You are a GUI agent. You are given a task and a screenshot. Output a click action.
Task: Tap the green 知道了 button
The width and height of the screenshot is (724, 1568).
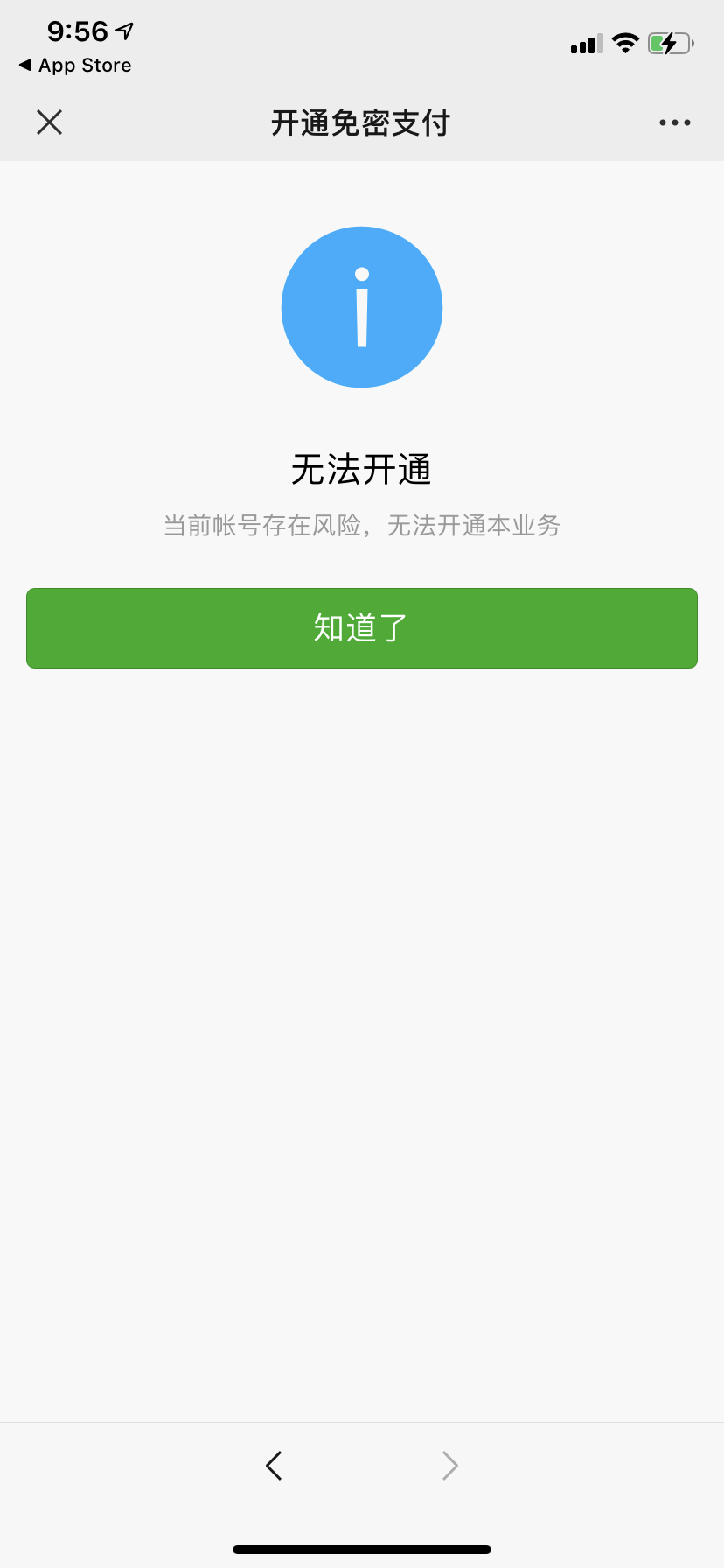pyautogui.click(x=362, y=628)
